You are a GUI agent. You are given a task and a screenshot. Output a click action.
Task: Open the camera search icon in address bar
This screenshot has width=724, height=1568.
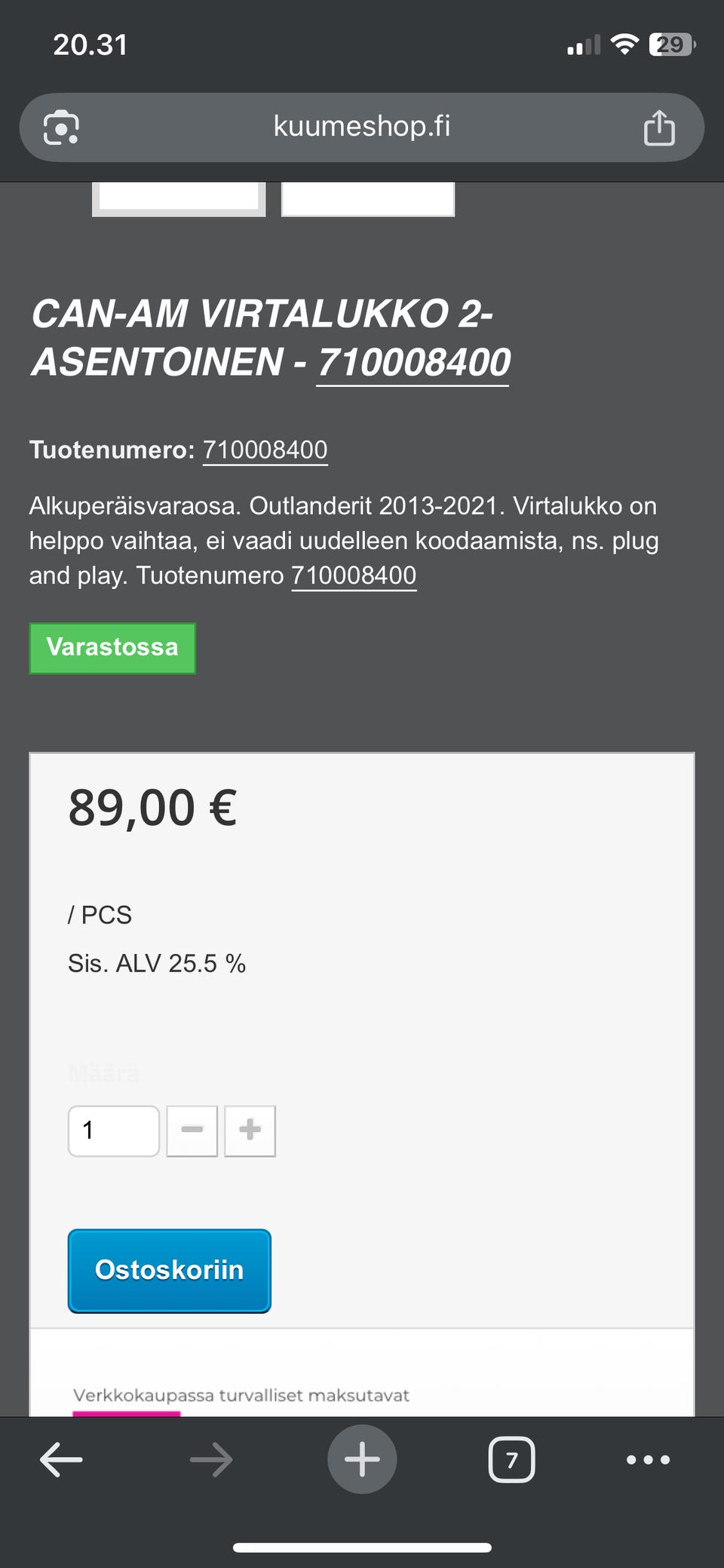point(61,127)
